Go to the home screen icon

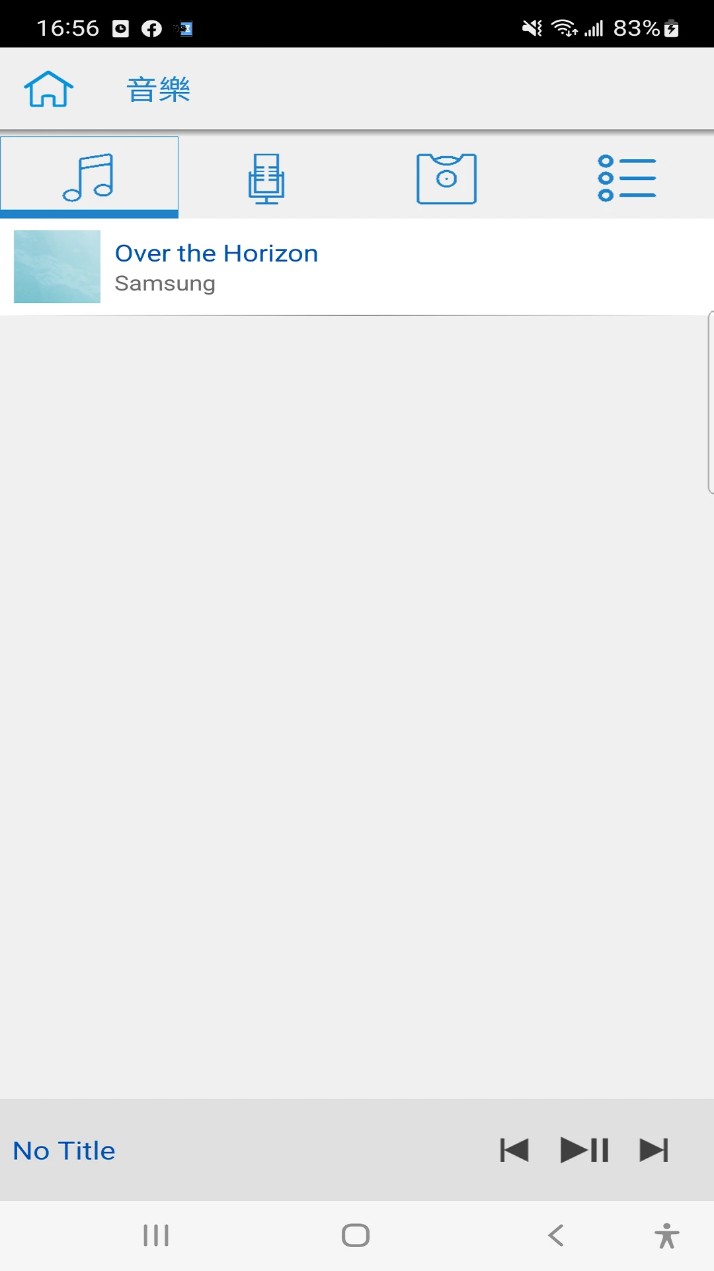48,90
